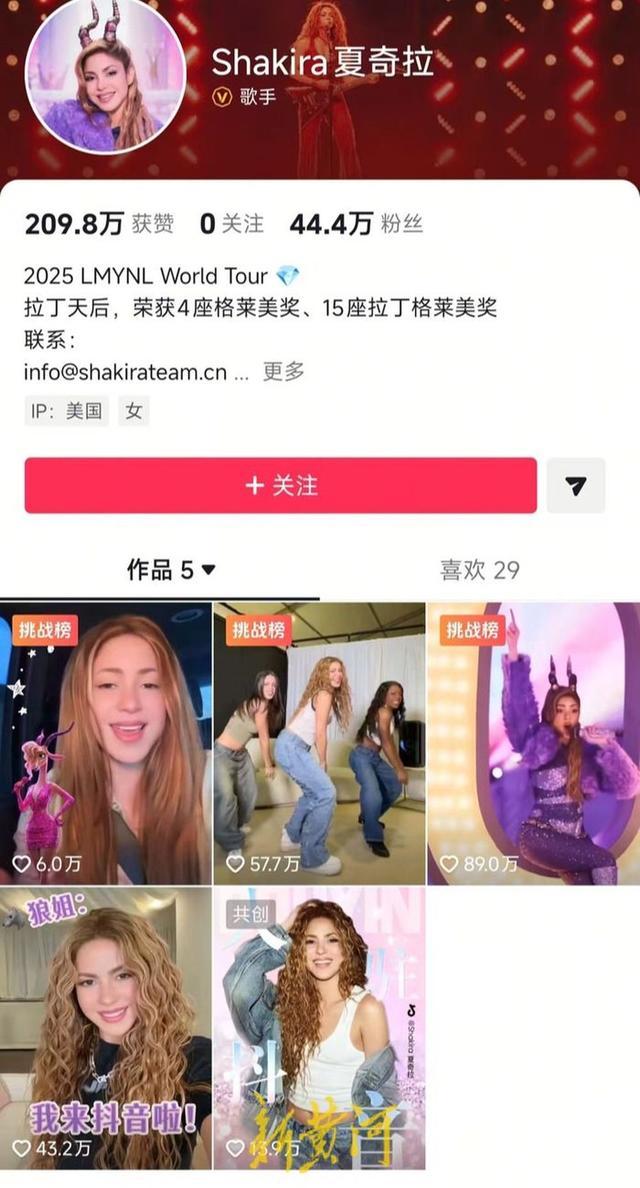Viewport: 640px width, 1188px height.
Task: Follow with the red 关注 button
Action: click(x=280, y=486)
